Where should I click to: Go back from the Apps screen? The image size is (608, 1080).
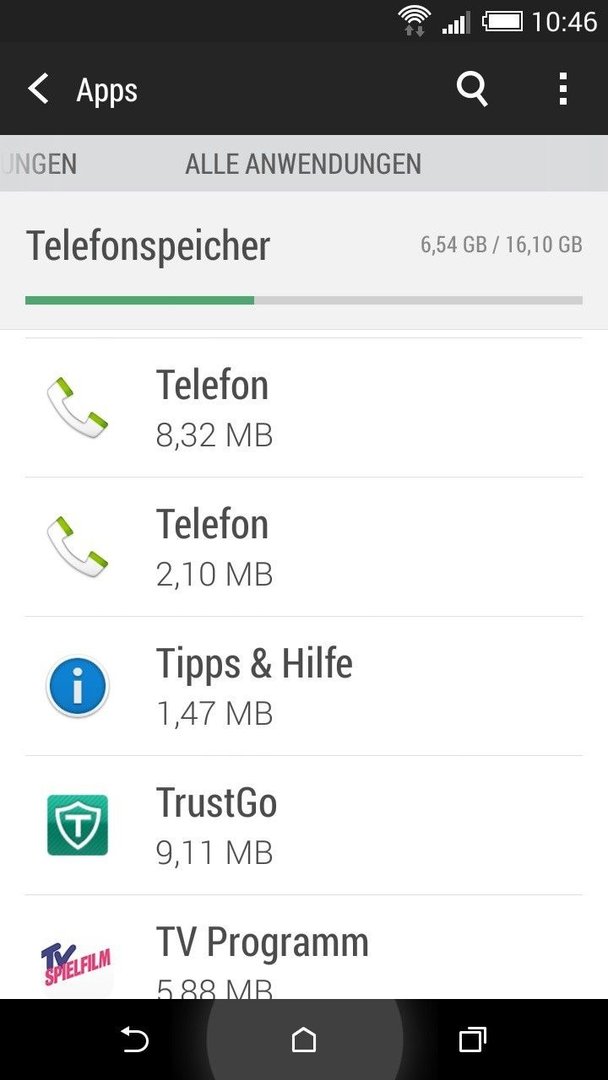click(x=39, y=90)
